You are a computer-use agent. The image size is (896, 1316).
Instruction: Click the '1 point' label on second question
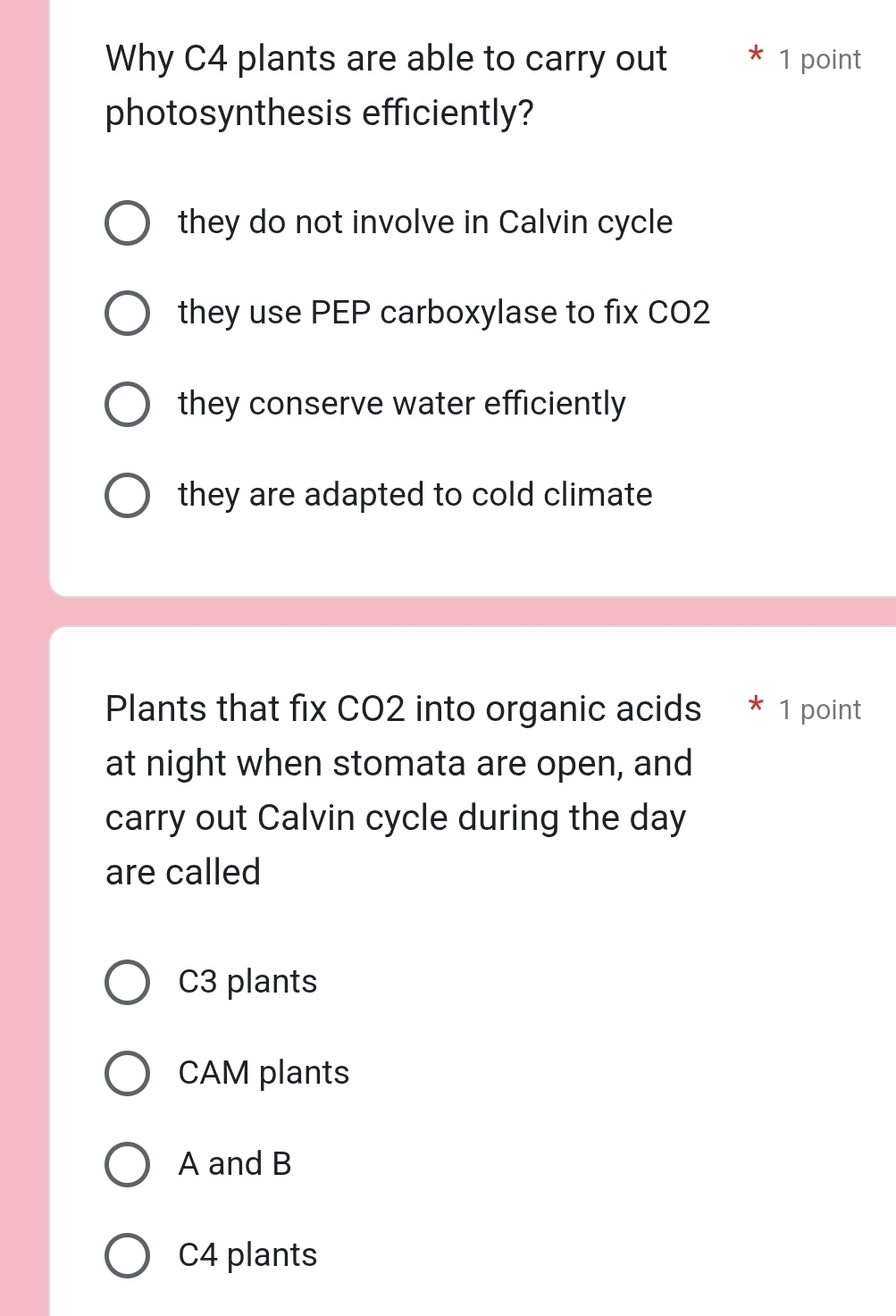coord(818,709)
